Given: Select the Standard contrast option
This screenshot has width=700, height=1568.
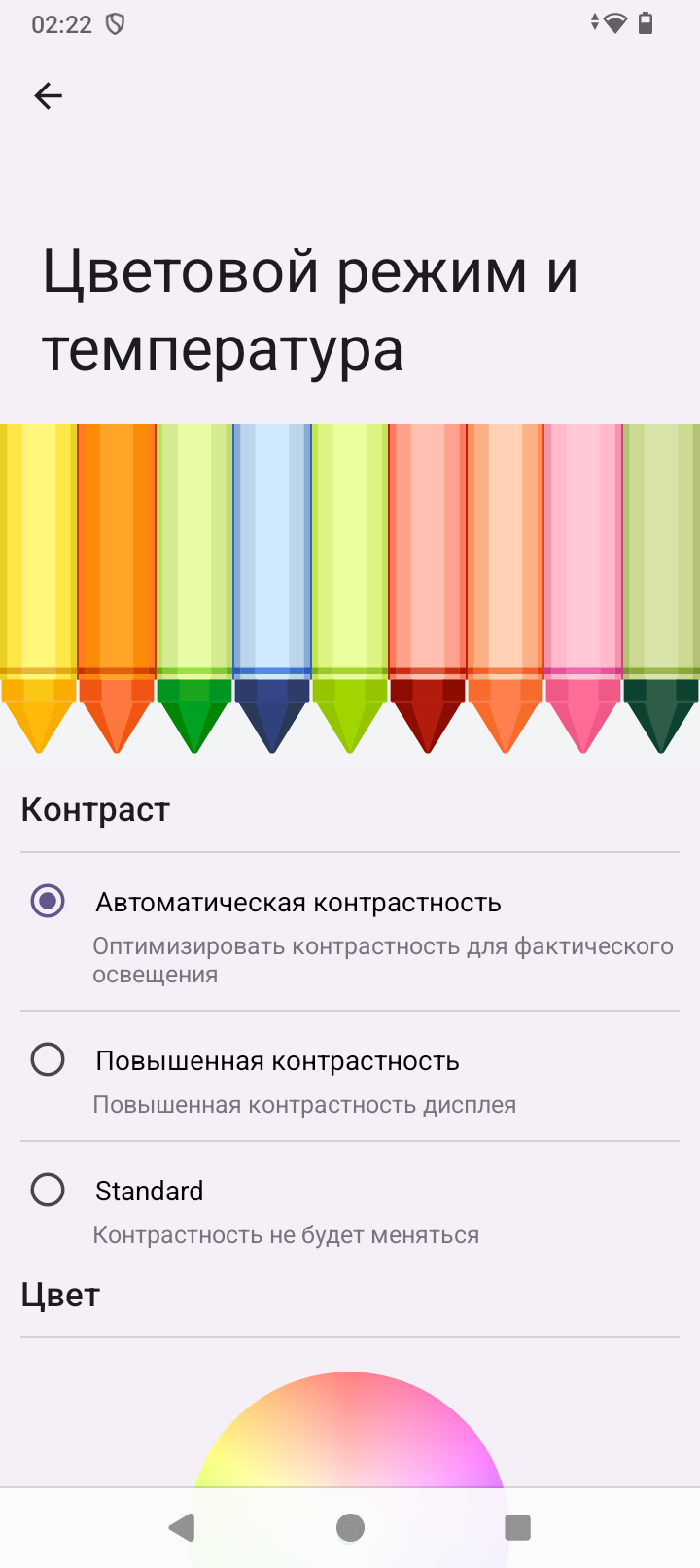Looking at the screenshot, I should 48,1190.
